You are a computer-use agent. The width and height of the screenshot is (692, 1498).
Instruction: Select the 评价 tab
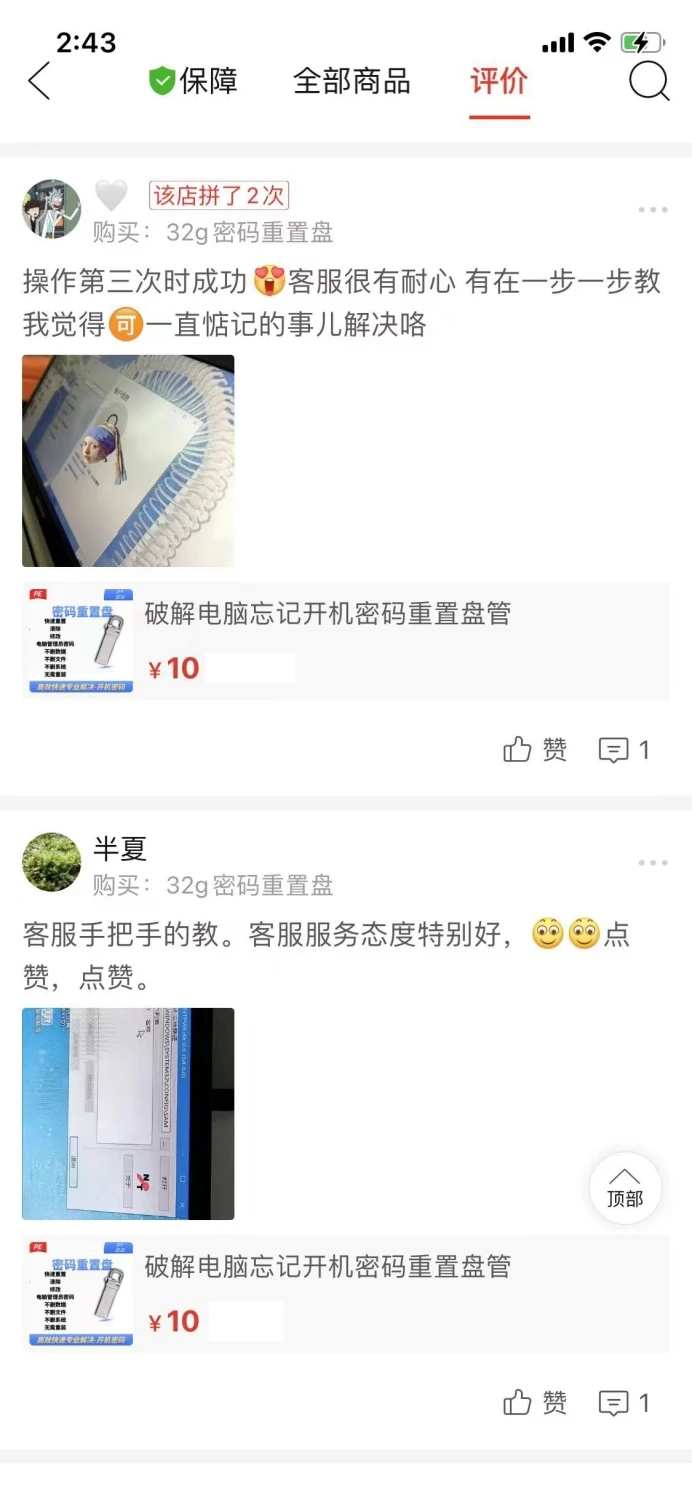[499, 81]
